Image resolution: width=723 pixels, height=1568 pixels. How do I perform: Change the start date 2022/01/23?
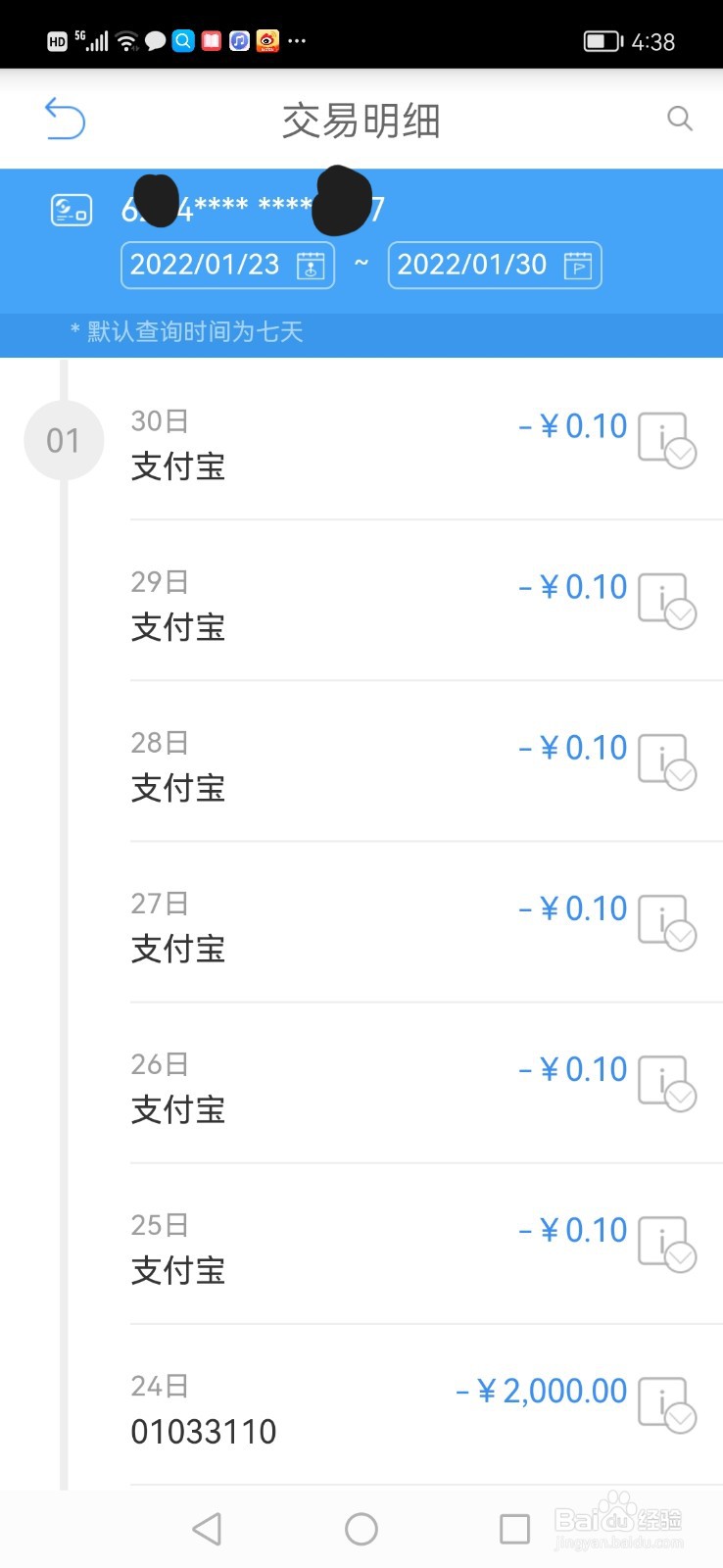(227, 266)
